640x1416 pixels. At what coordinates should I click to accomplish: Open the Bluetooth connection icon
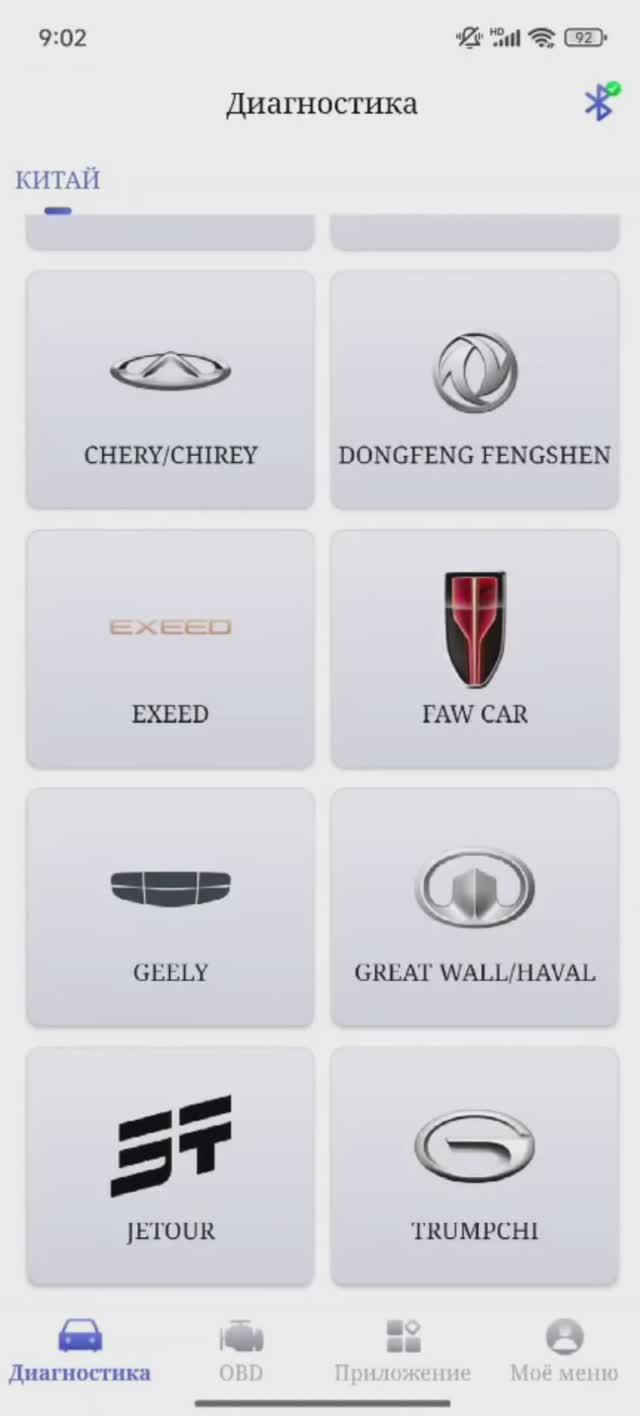pos(599,103)
